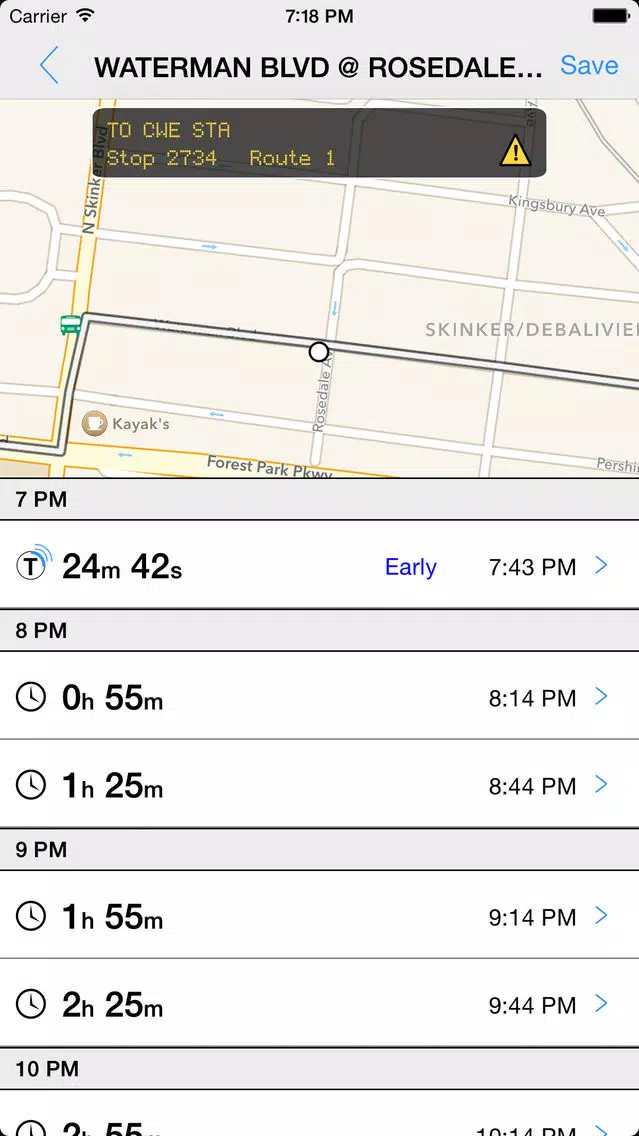Go back using the top-left arrow
This screenshot has height=1136, width=639.
[x=49, y=65]
